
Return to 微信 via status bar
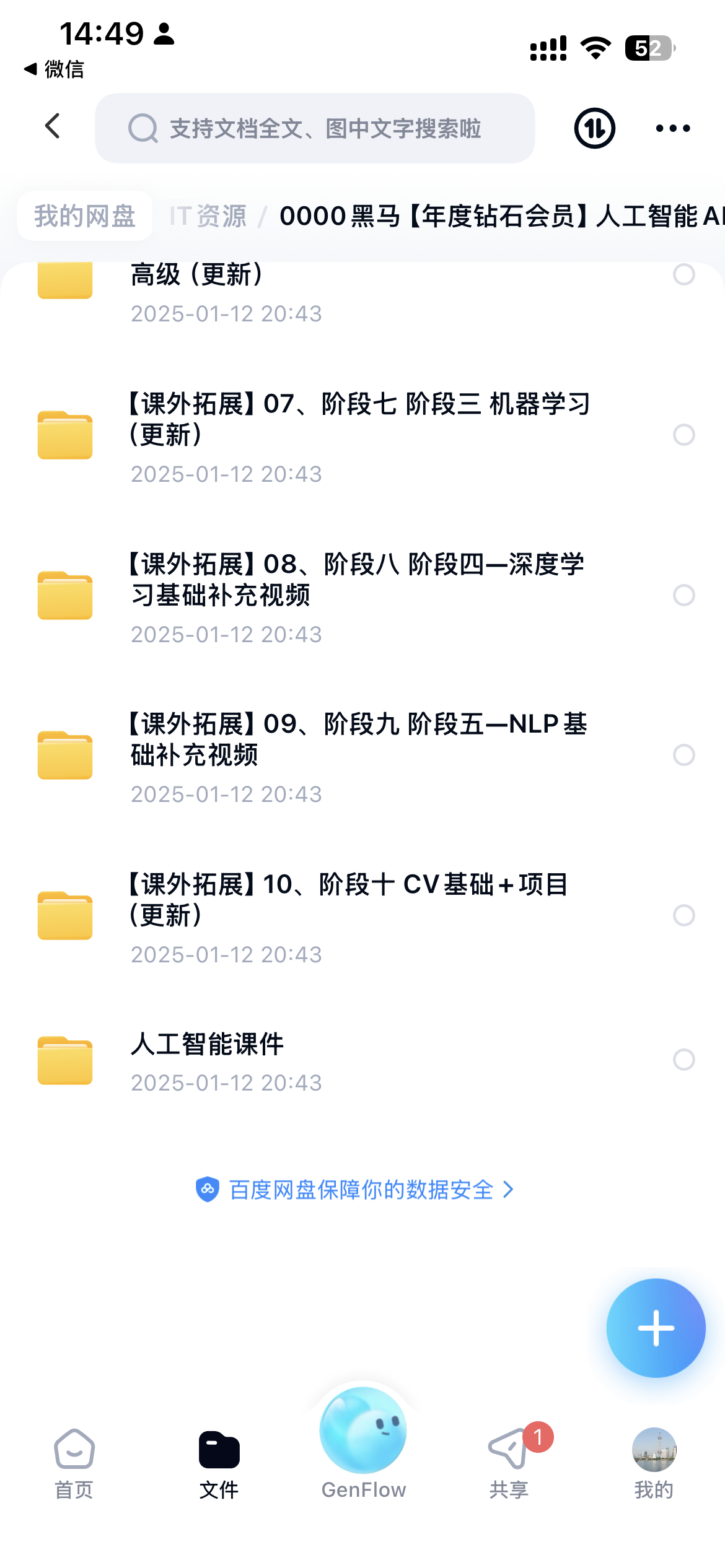click(55, 69)
